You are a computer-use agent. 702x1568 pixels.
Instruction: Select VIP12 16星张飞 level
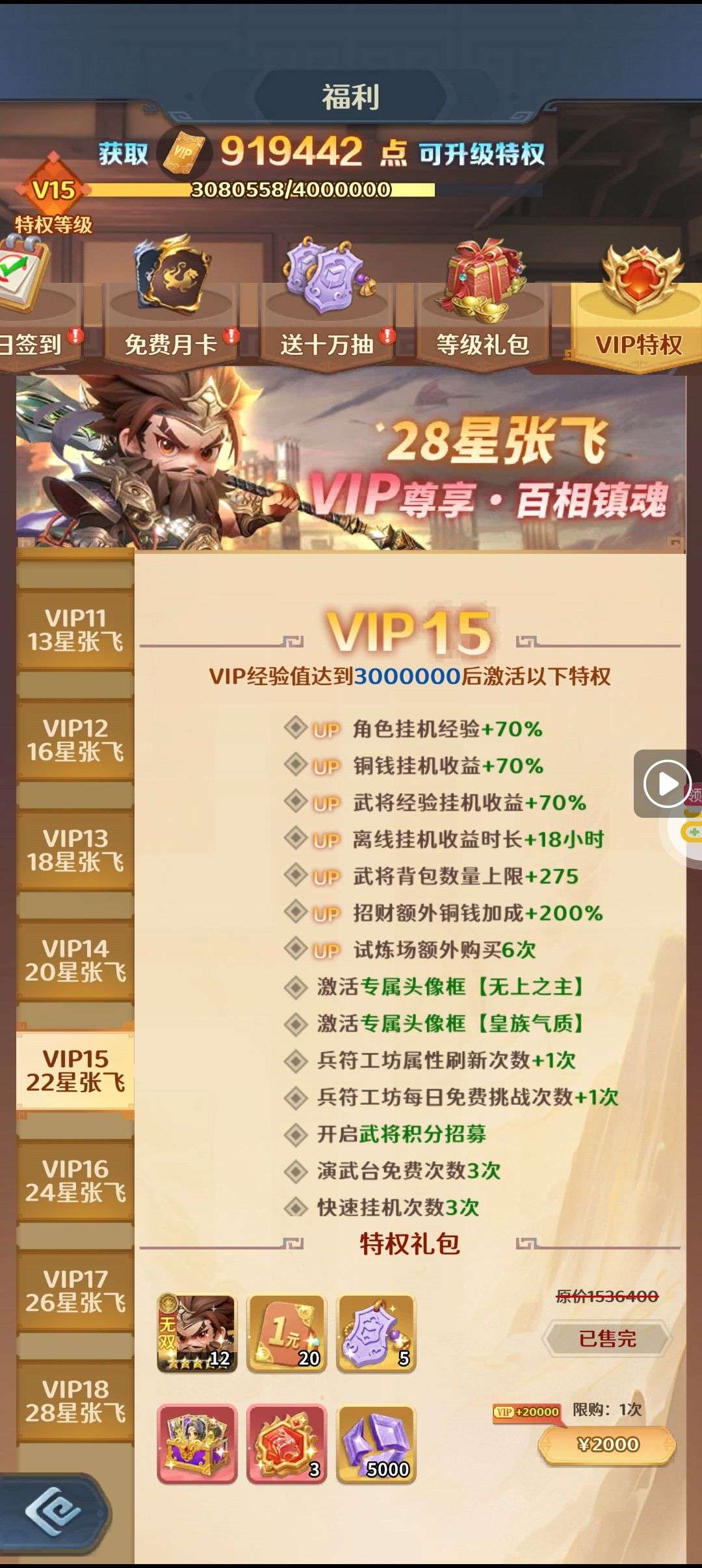pos(75,740)
